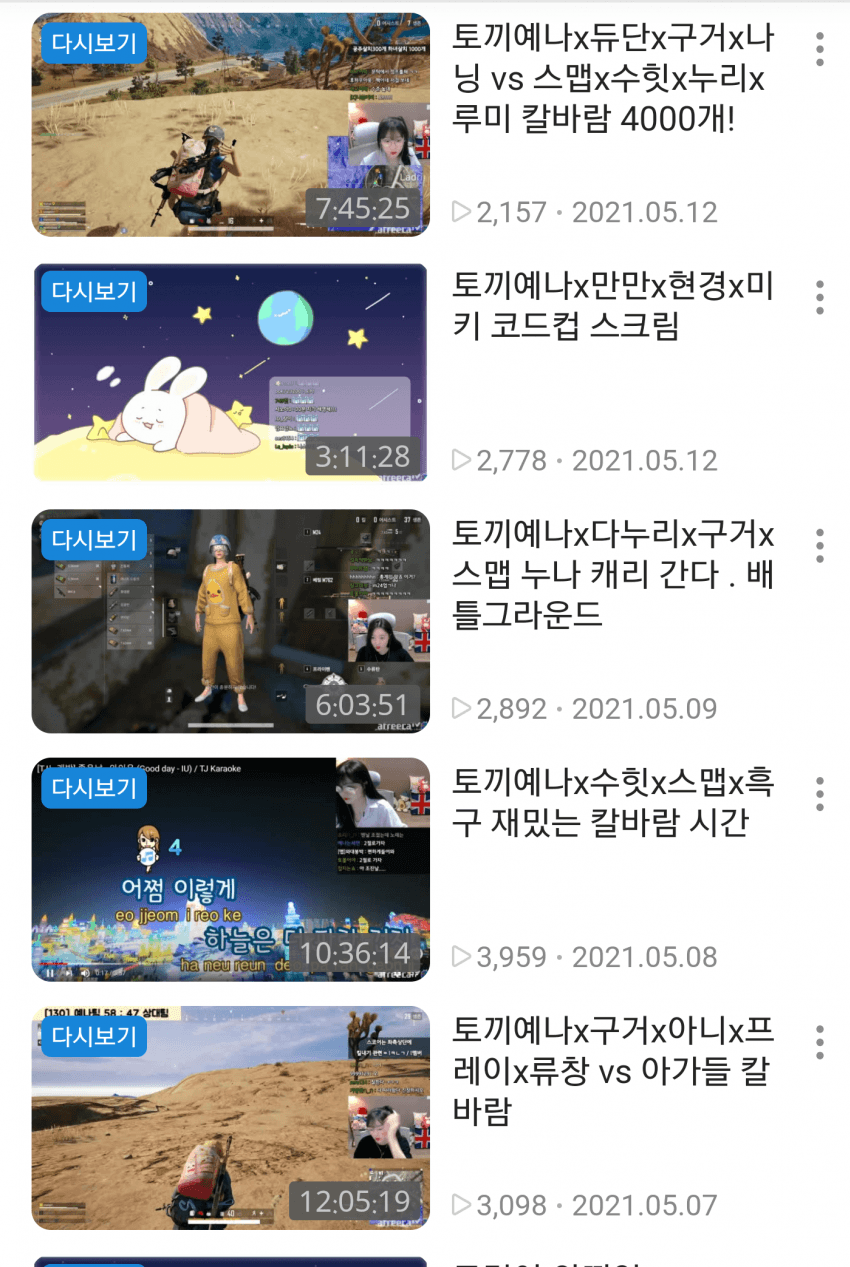Open options for 누나 캐리 간다 video
This screenshot has width=850, height=1267.
tap(819, 545)
